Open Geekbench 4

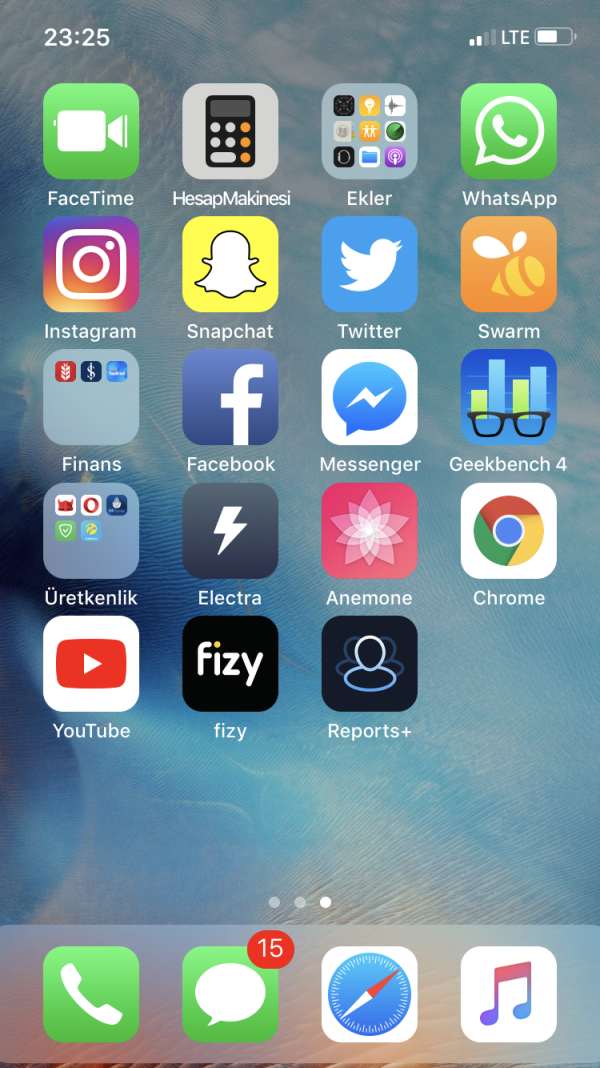pyautogui.click(x=508, y=397)
